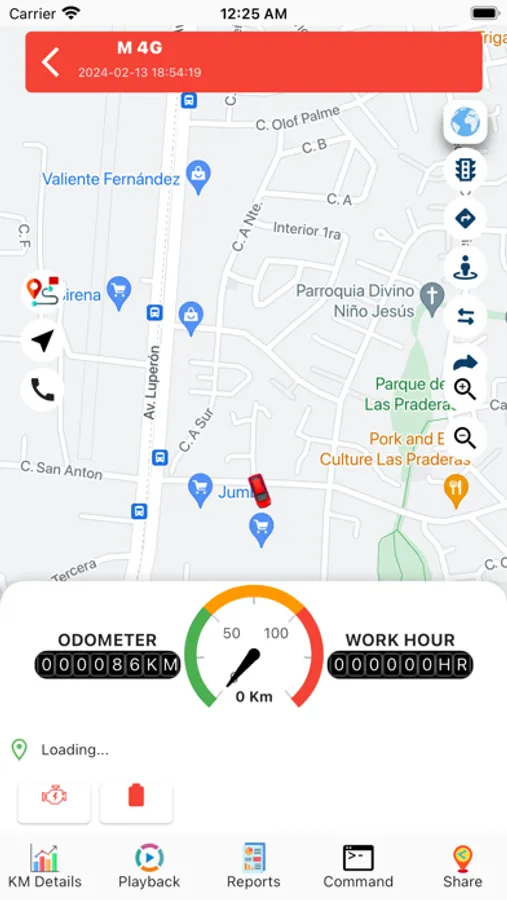Call using the phone button
The width and height of the screenshot is (507, 900).
tap(42, 390)
